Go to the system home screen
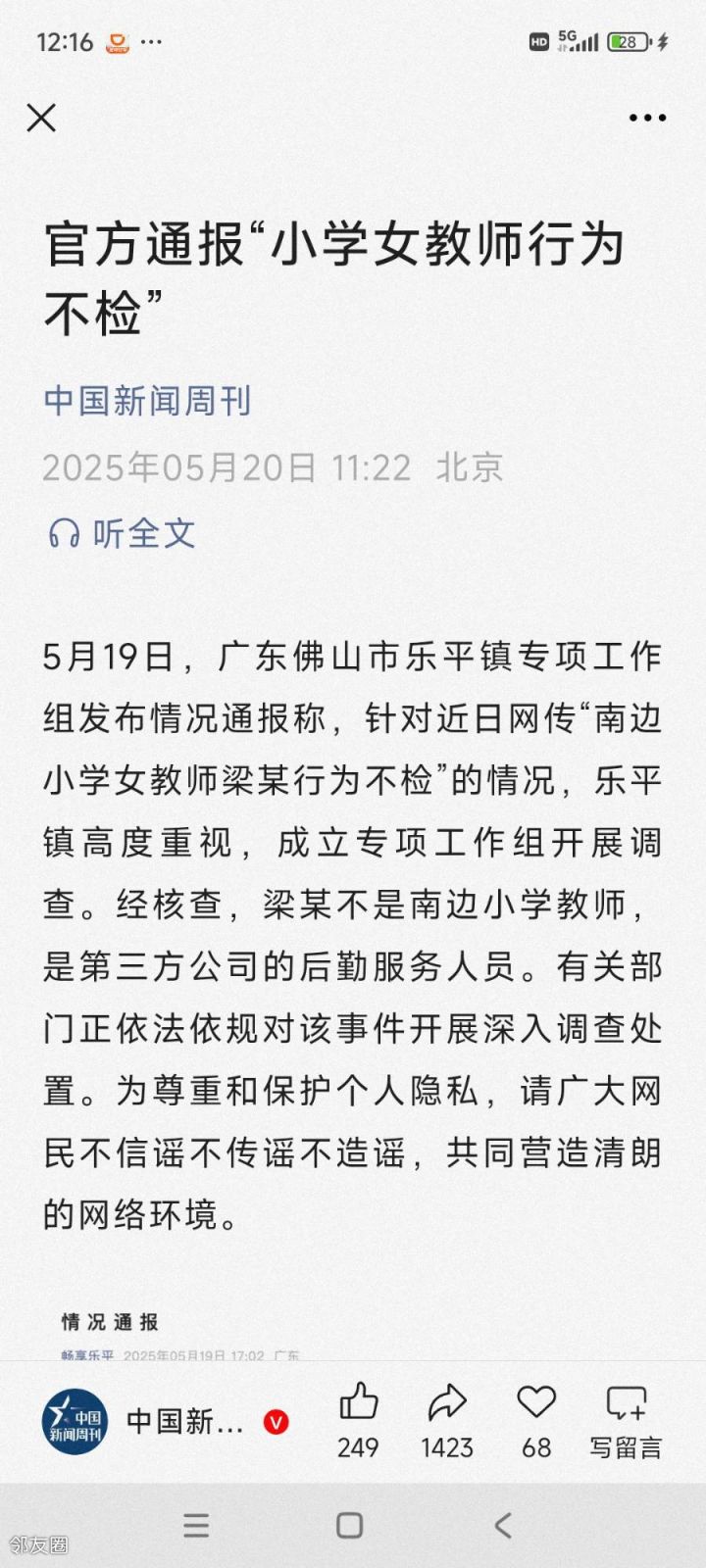This screenshot has height=1568, width=706. coord(350,1525)
